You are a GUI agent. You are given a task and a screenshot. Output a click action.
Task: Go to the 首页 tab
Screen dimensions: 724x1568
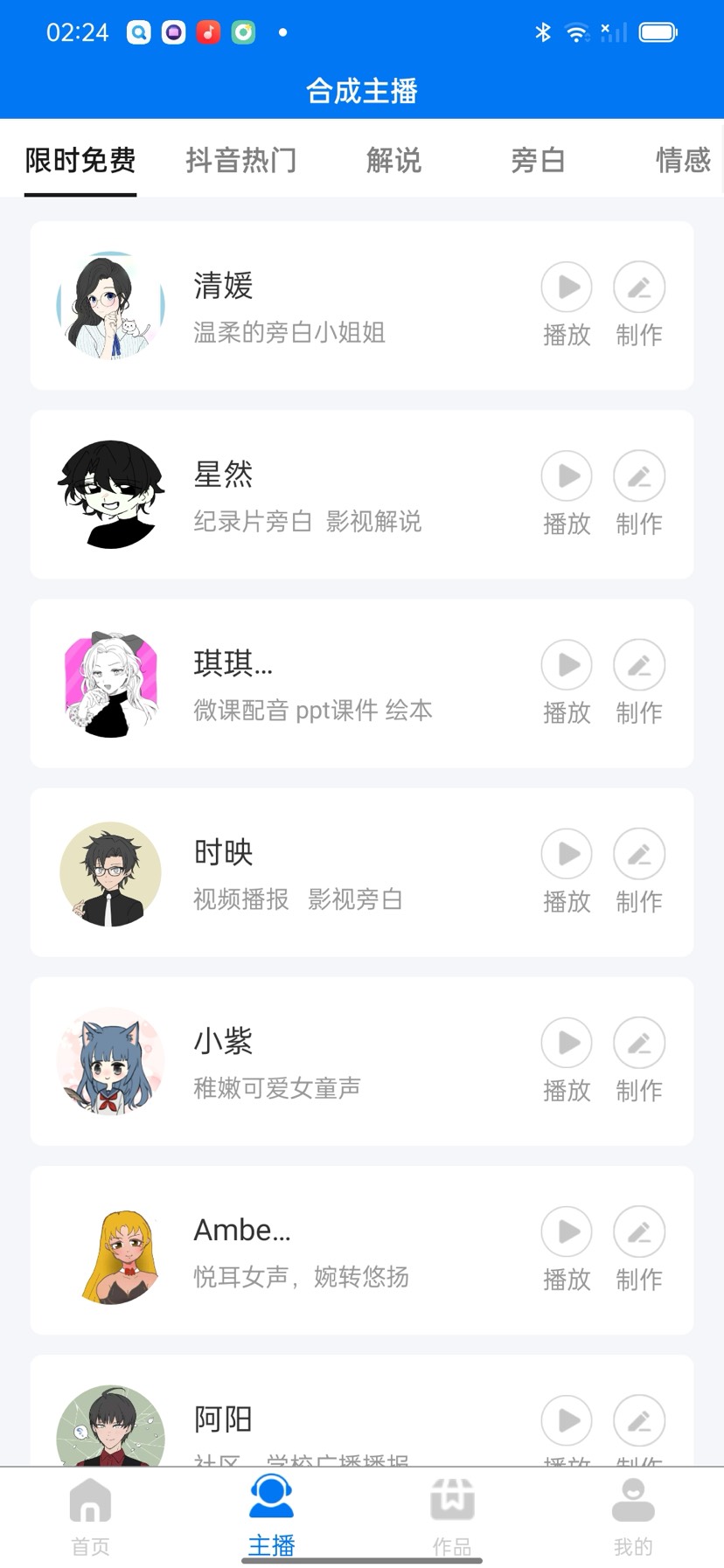tap(90, 1516)
